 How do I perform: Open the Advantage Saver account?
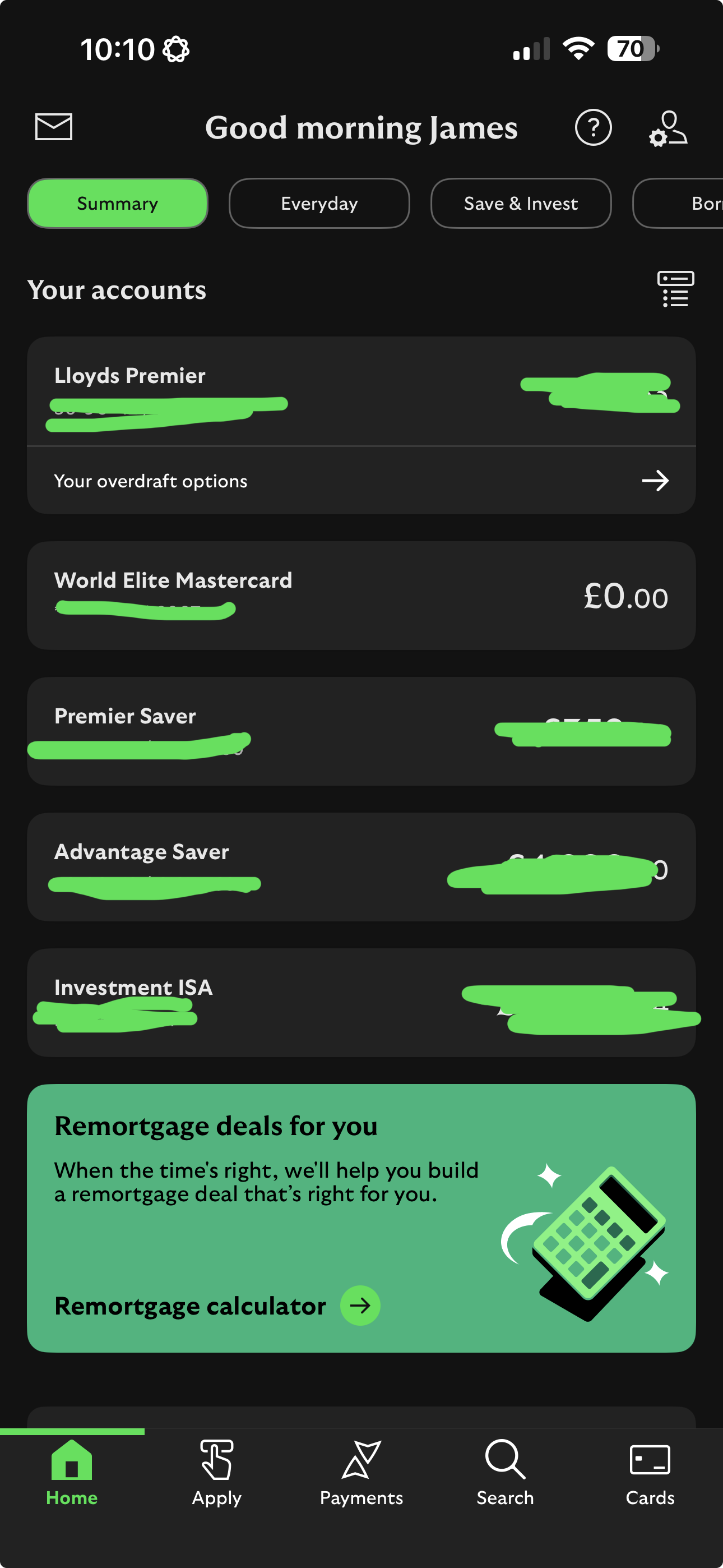pos(361,867)
